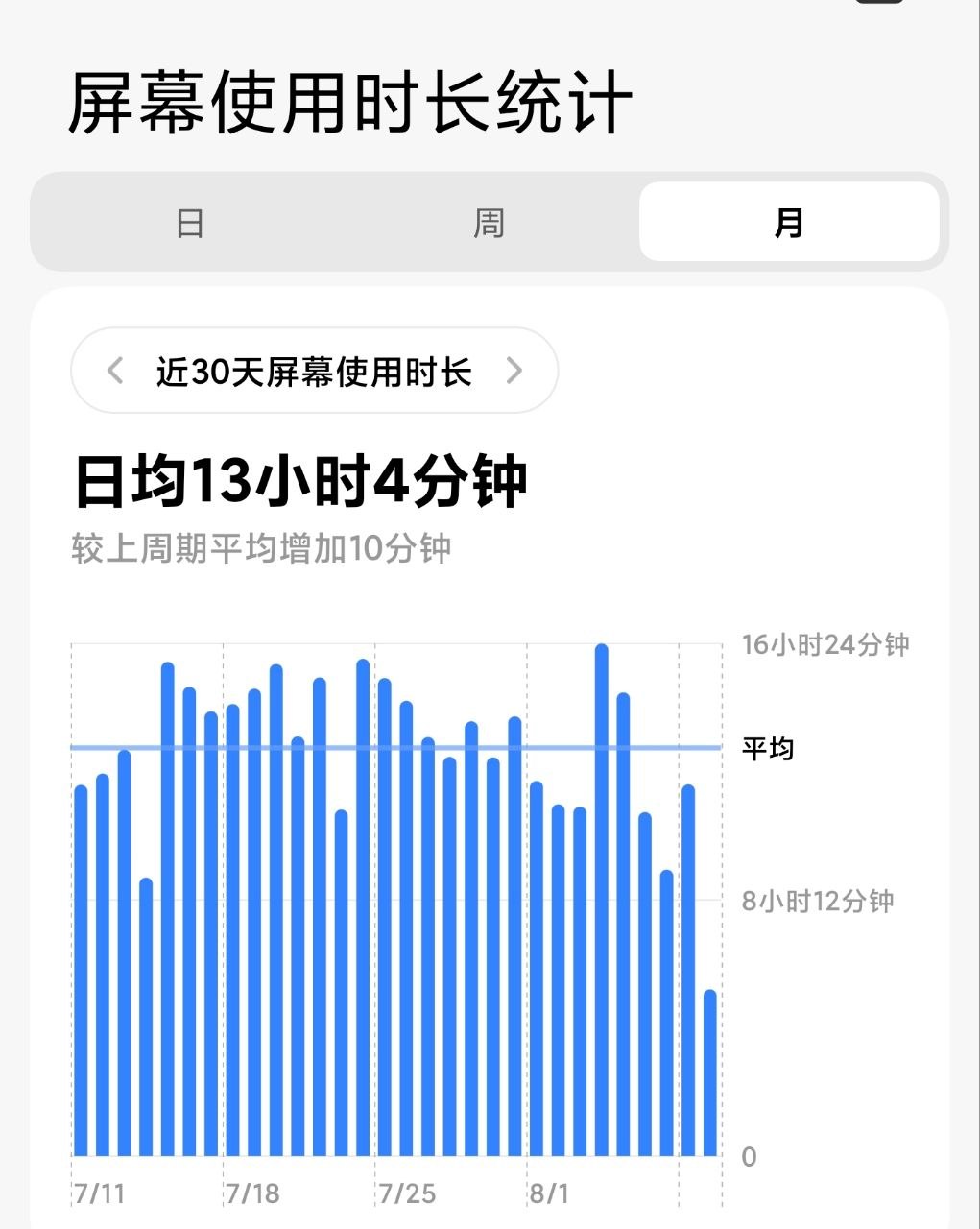Switch to the 周 (week) tab
The width and height of the screenshot is (980, 1229).
click(489, 223)
